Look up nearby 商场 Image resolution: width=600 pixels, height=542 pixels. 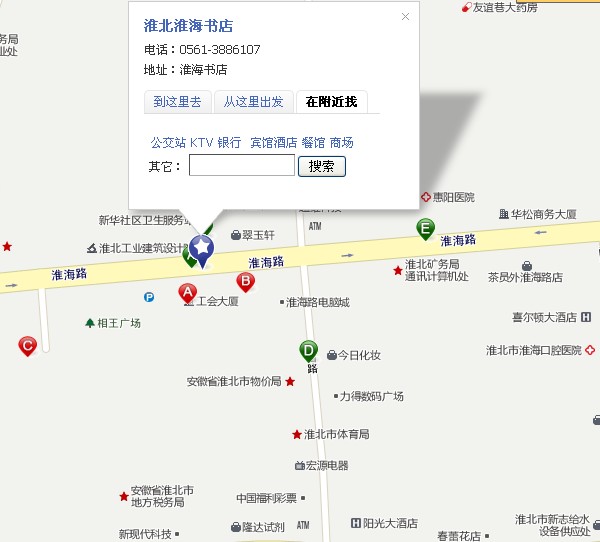tap(341, 142)
